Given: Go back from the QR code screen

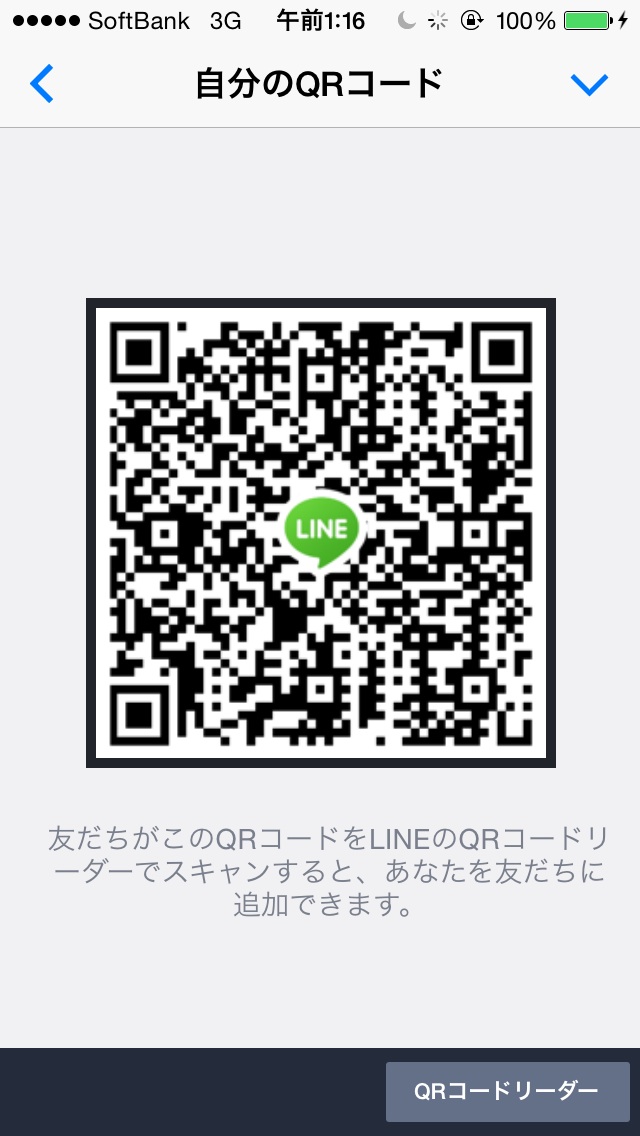Looking at the screenshot, I should (x=42, y=85).
